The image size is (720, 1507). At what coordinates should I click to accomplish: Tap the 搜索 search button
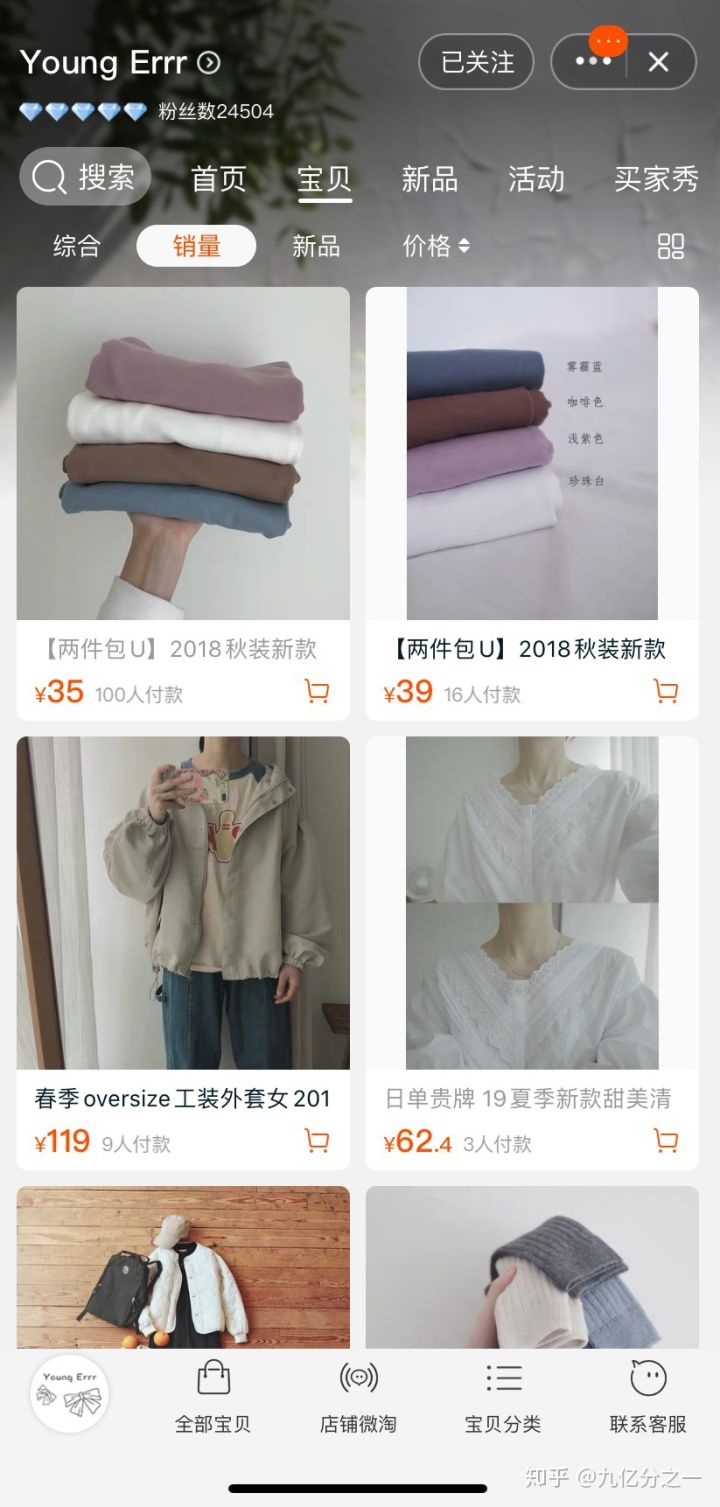click(x=85, y=176)
